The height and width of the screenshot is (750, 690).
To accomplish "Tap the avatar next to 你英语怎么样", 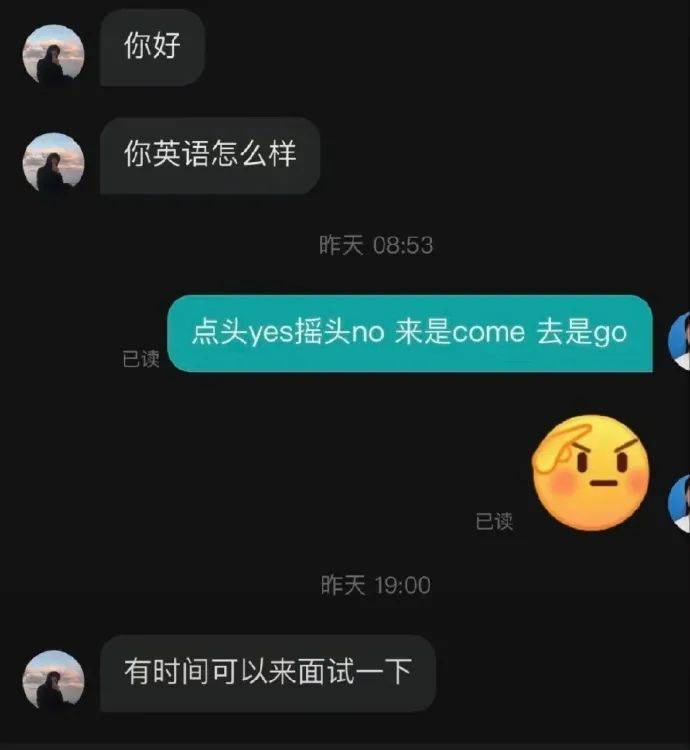I will tap(53, 162).
